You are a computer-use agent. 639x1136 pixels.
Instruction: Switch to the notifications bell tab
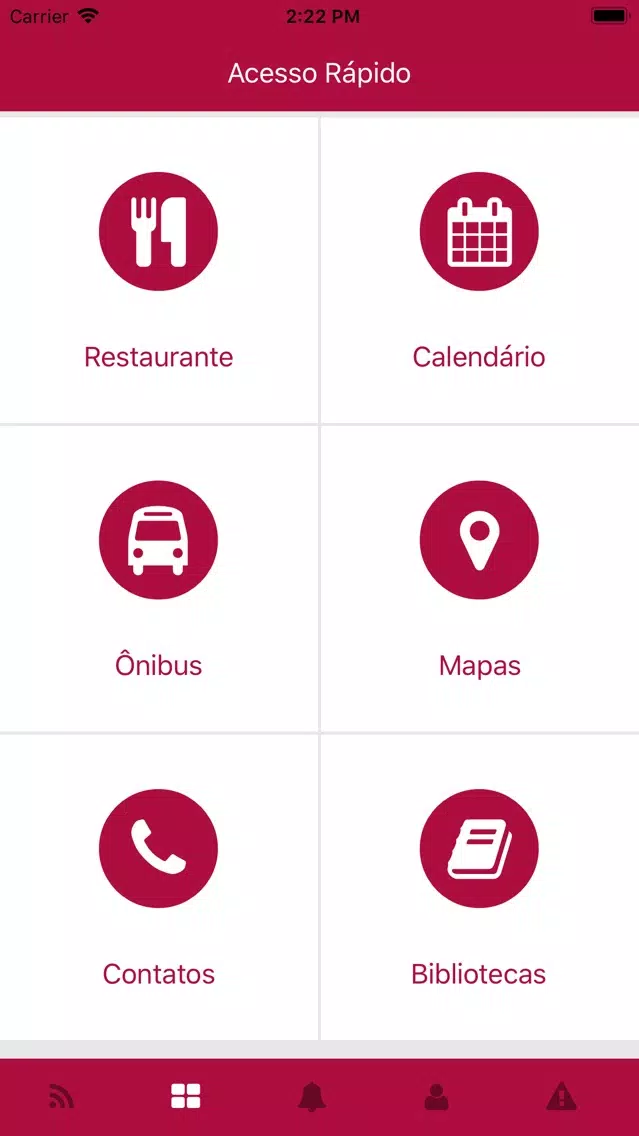click(x=312, y=1097)
